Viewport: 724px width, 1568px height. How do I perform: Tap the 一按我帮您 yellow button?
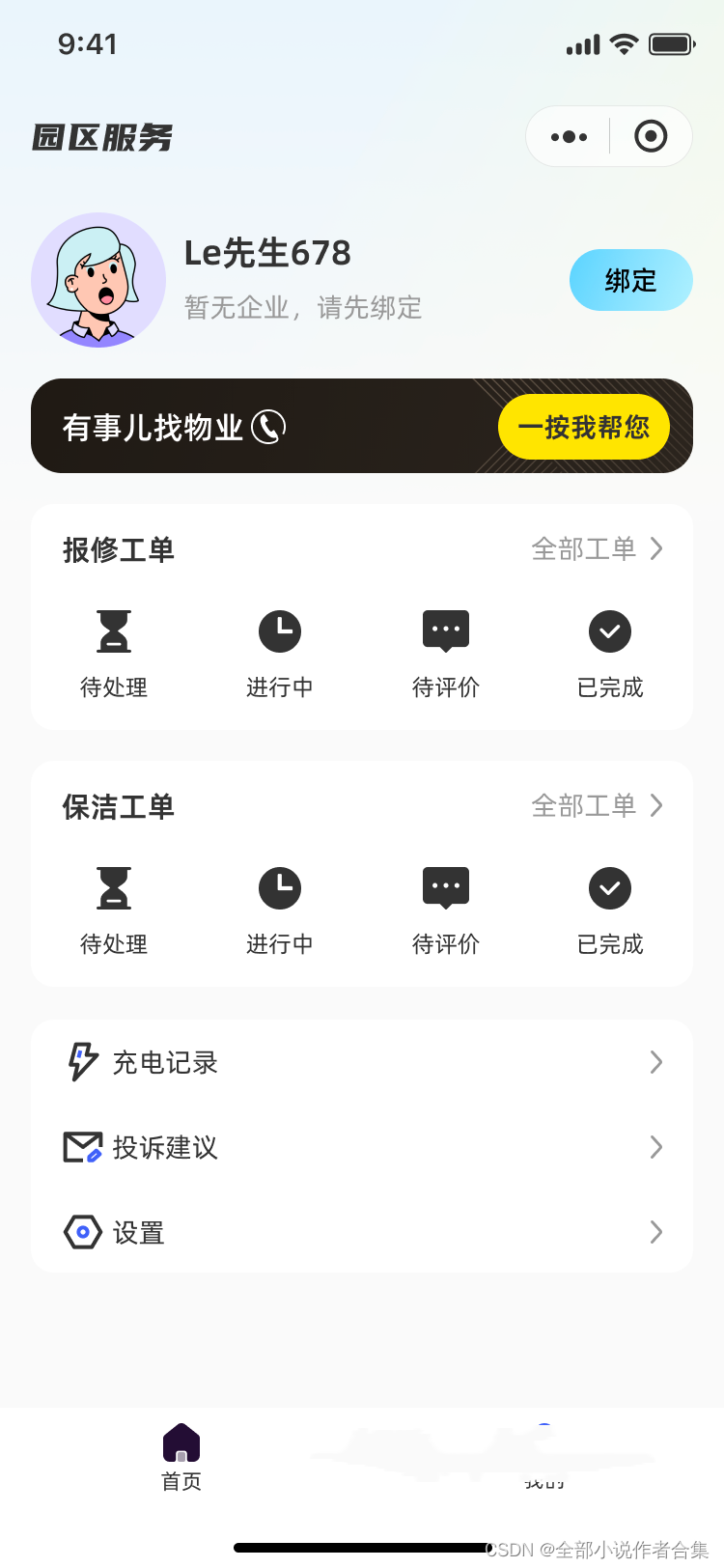click(x=584, y=427)
